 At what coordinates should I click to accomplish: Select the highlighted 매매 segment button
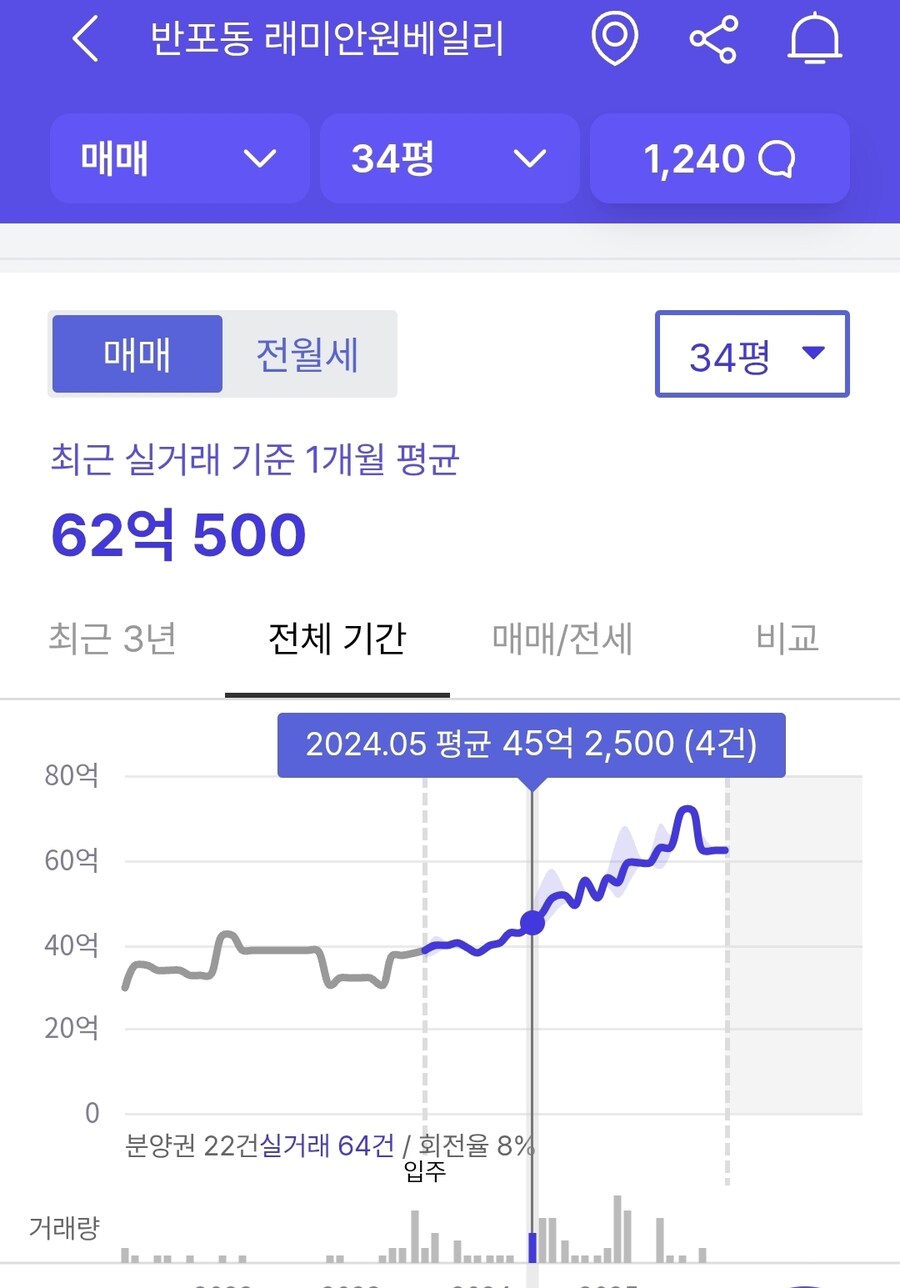(137, 353)
